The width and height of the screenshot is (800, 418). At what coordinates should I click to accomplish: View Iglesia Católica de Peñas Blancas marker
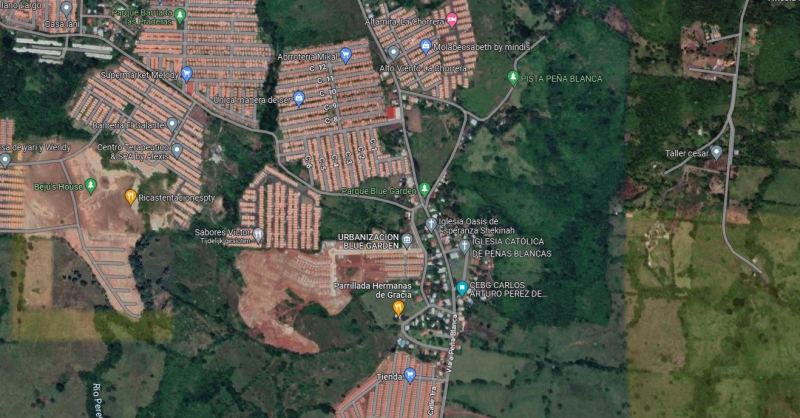(464, 245)
